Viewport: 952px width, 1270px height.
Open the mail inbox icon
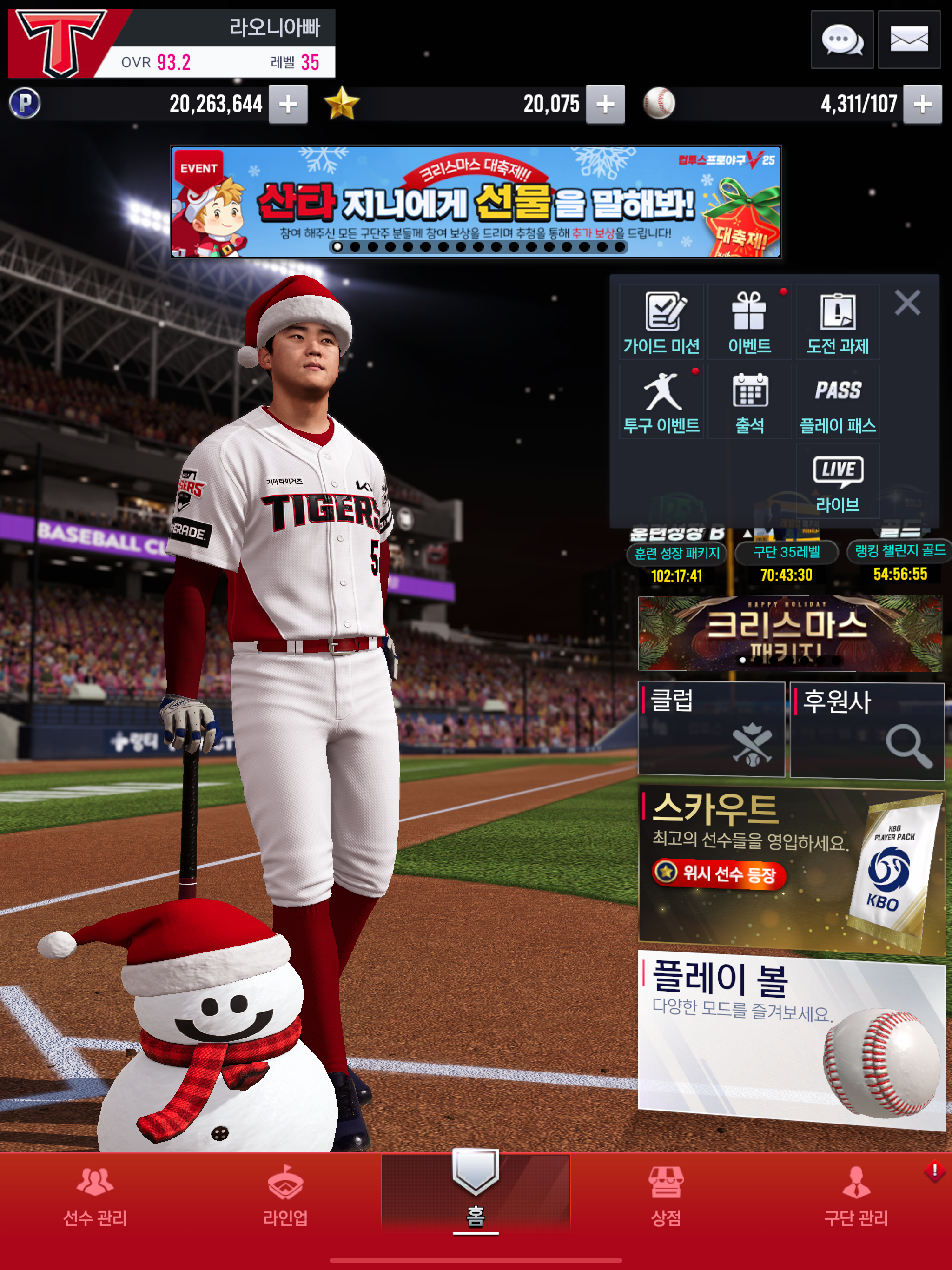[x=908, y=40]
